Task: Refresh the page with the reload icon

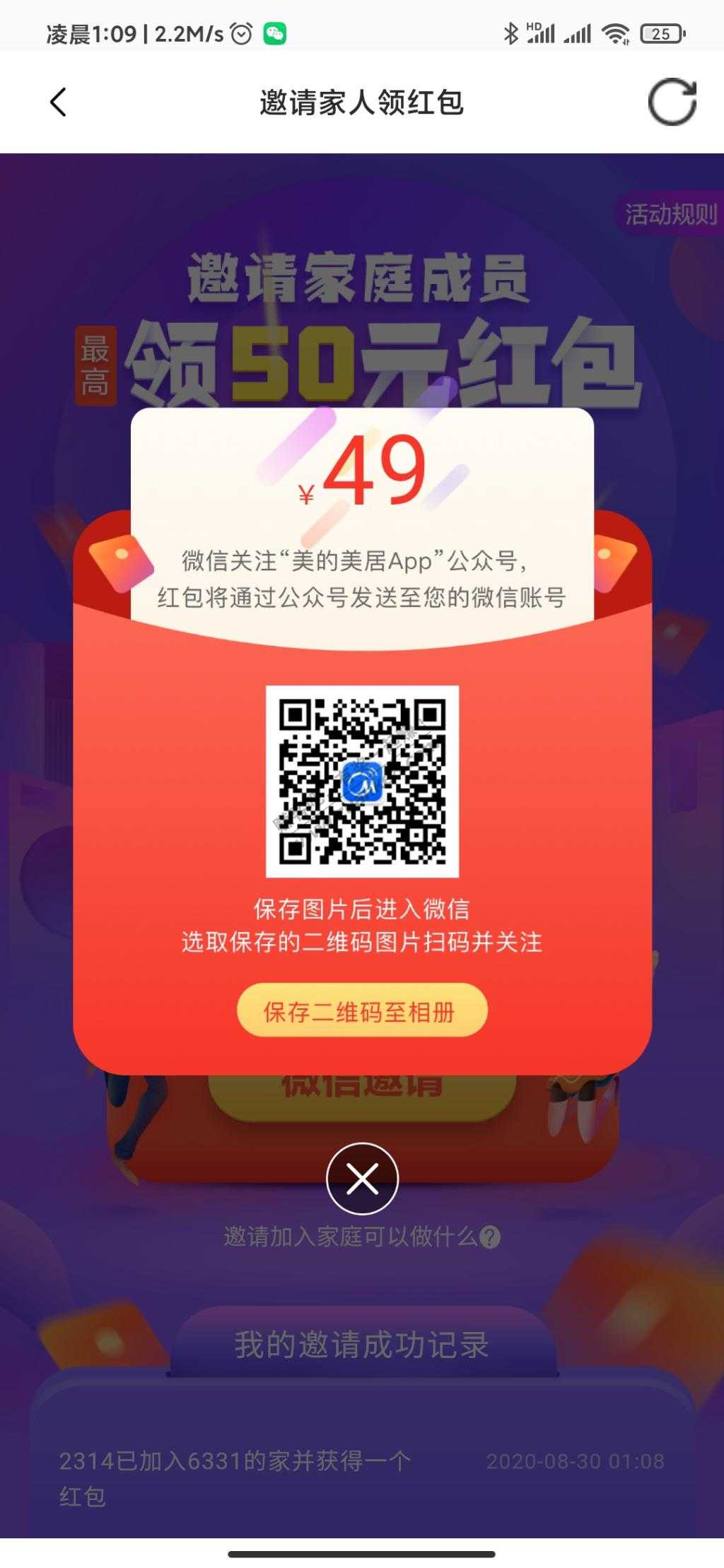Action: (x=672, y=102)
